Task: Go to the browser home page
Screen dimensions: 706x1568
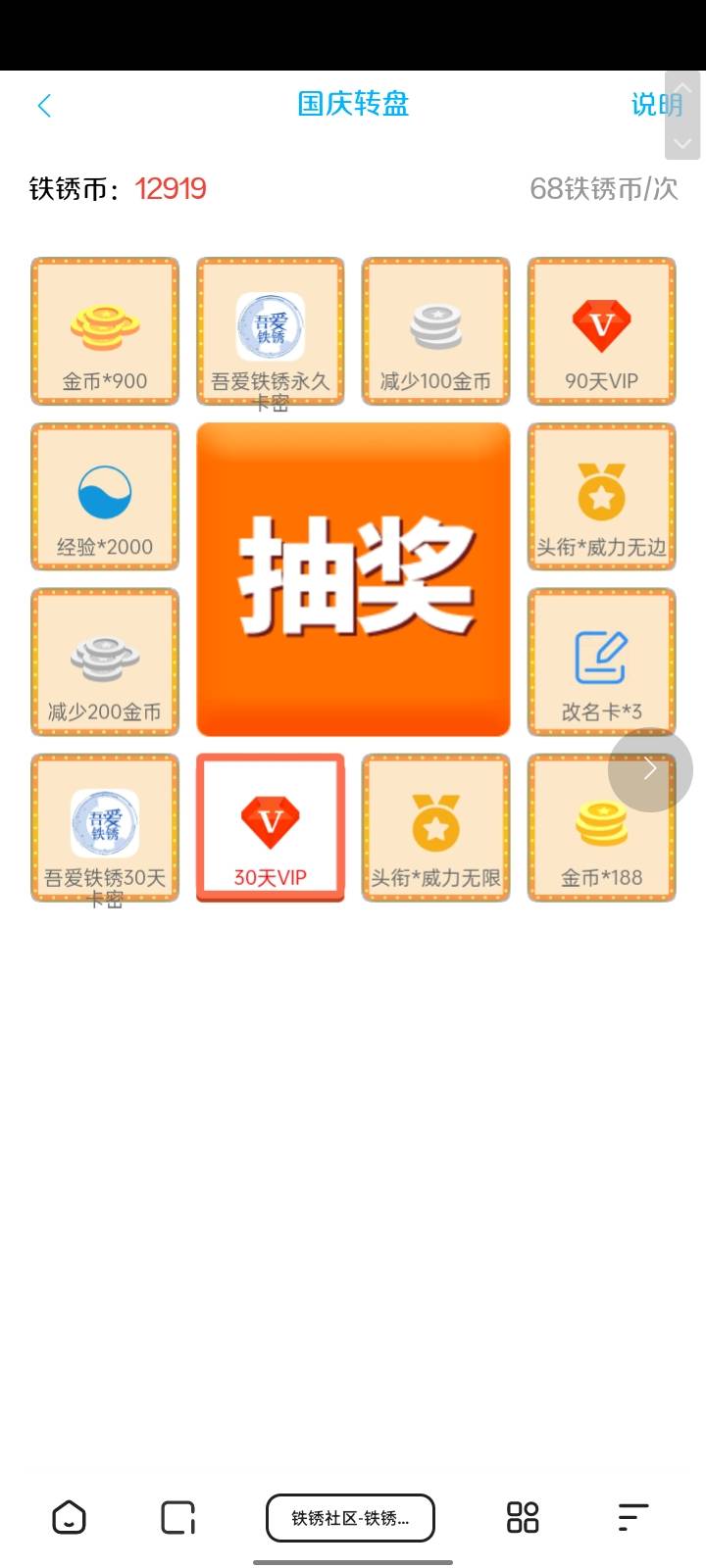Action: 69,1518
